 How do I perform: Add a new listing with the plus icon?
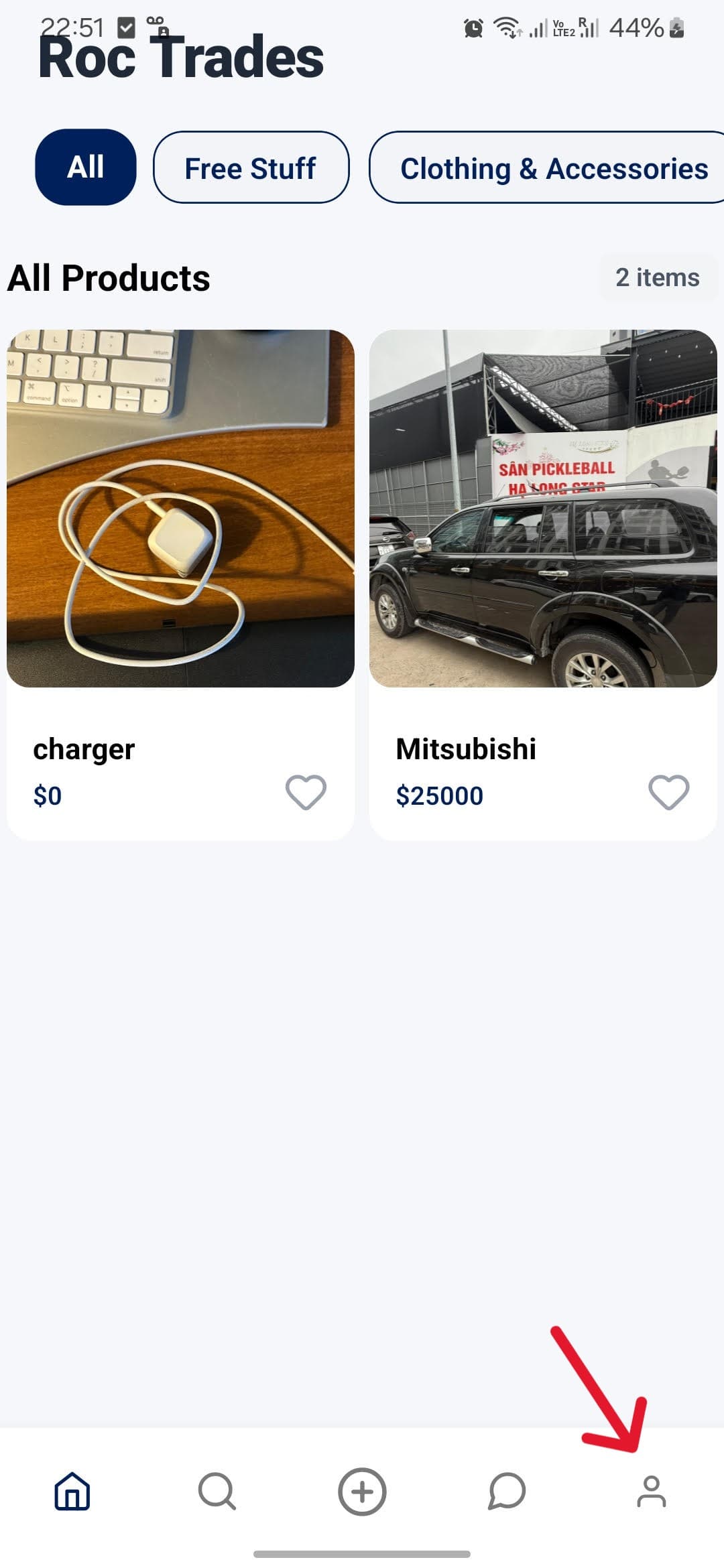(x=362, y=1492)
